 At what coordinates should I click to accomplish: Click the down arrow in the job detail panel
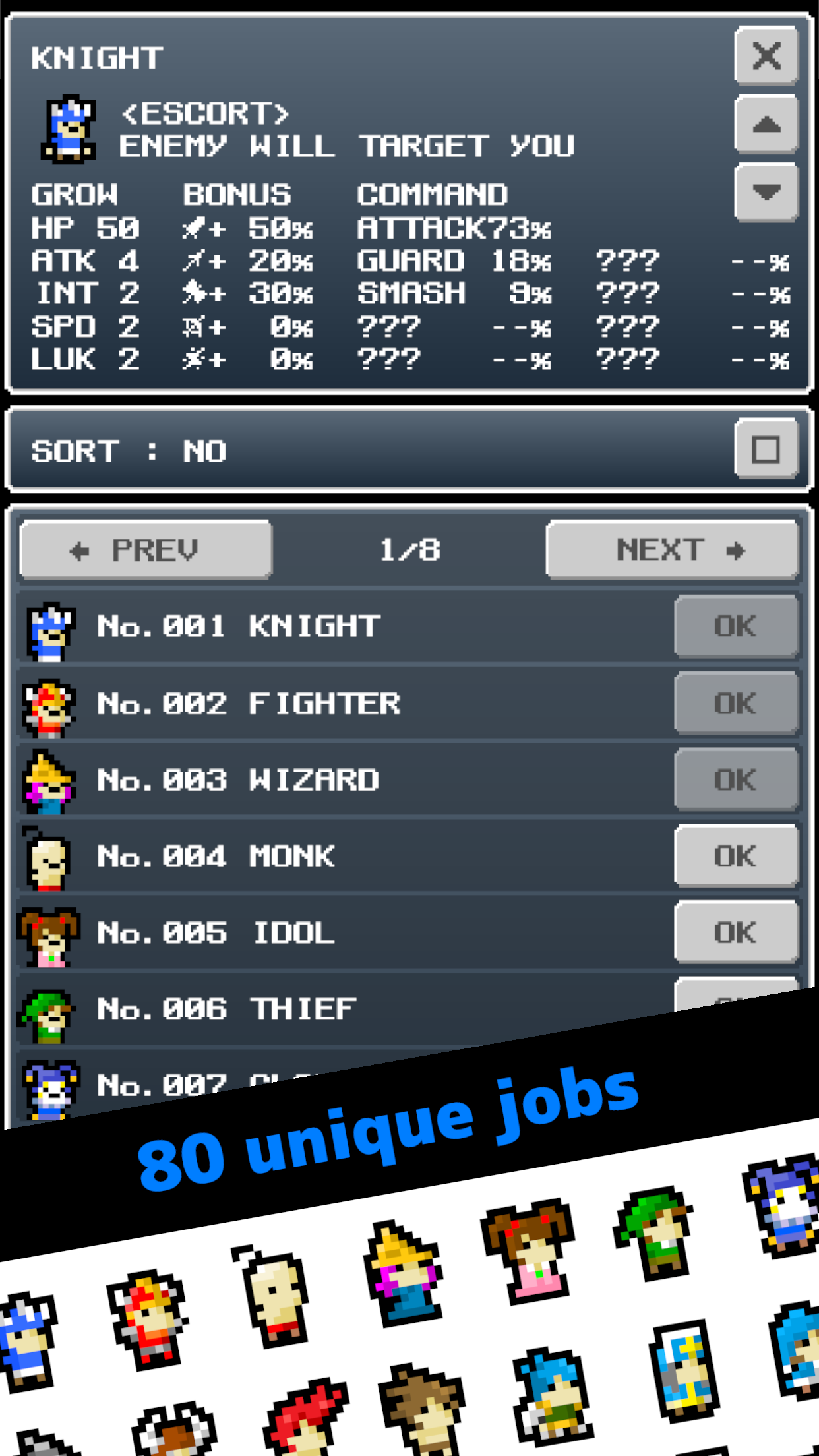(767, 191)
